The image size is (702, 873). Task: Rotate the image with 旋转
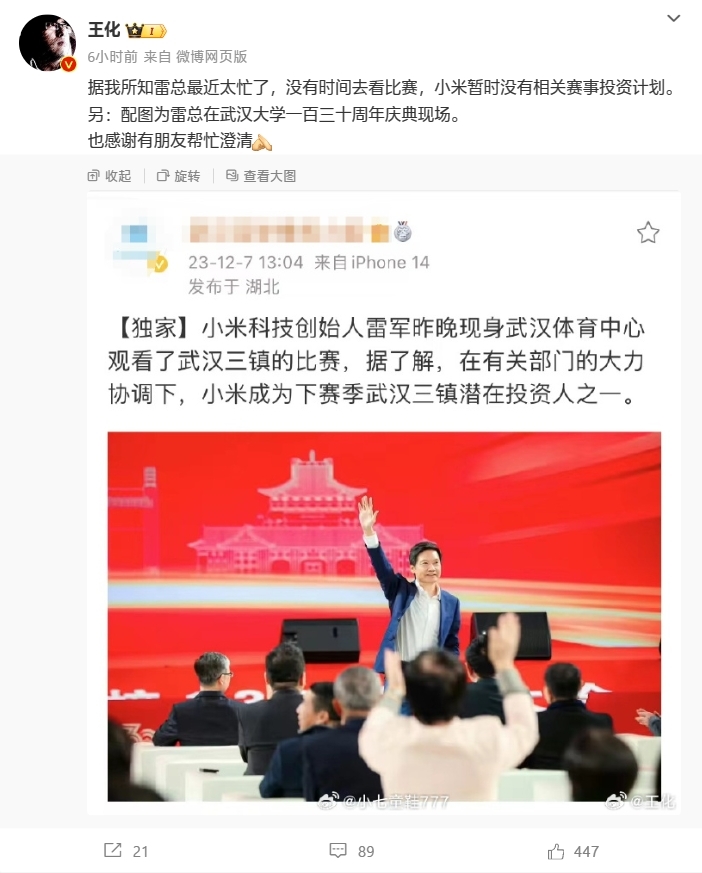coord(178,176)
